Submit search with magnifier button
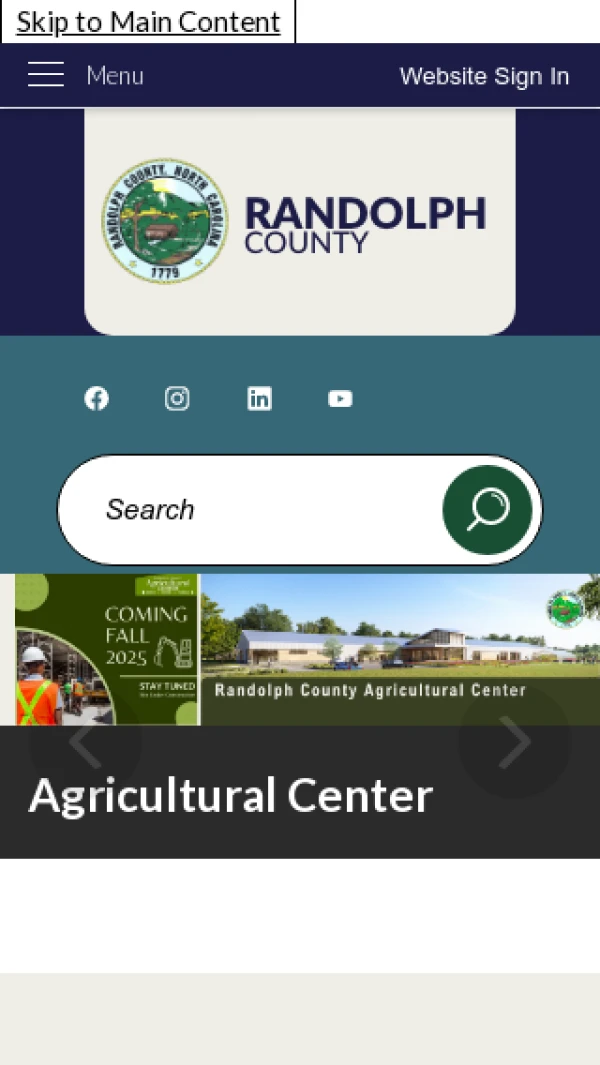The width and height of the screenshot is (600, 1065). click(x=487, y=510)
